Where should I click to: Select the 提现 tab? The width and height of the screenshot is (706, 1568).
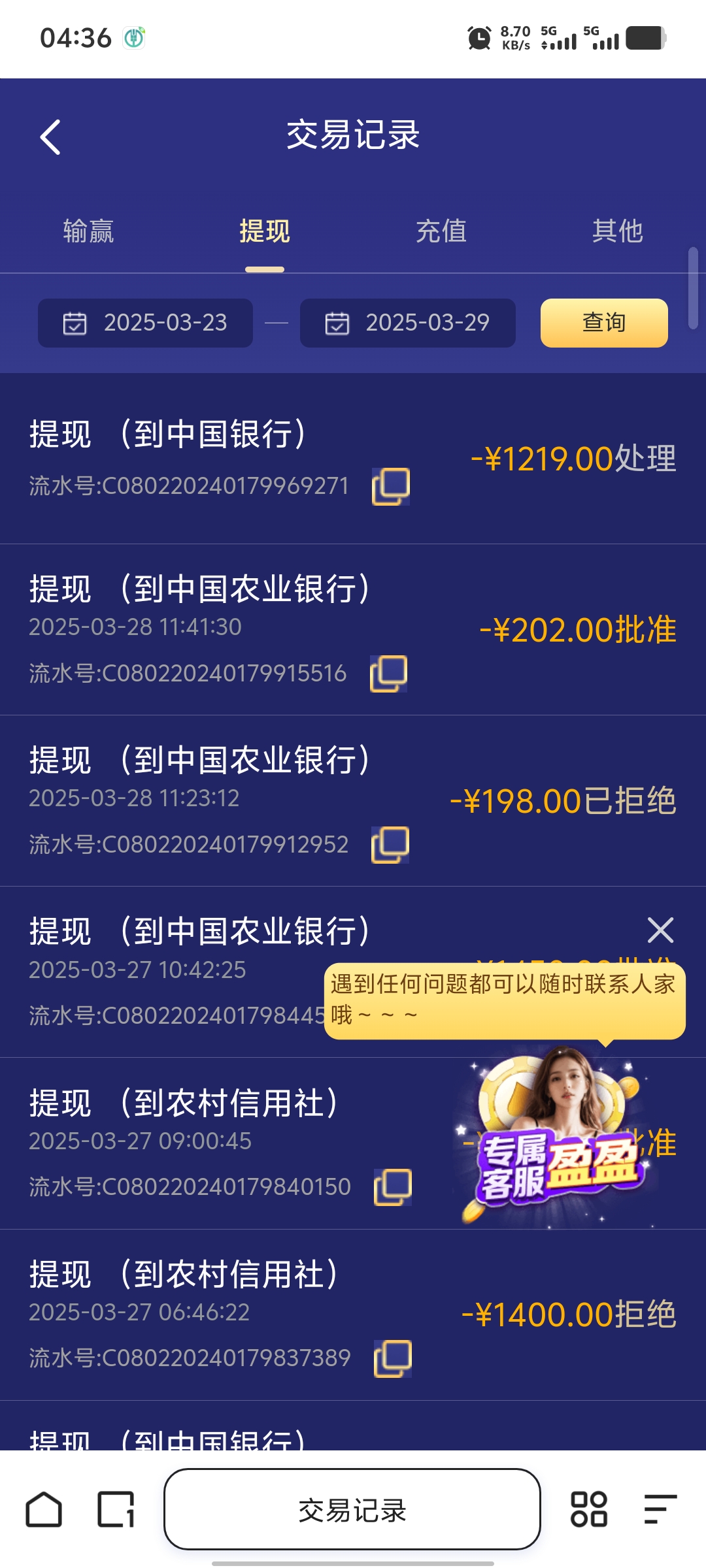[x=264, y=231]
